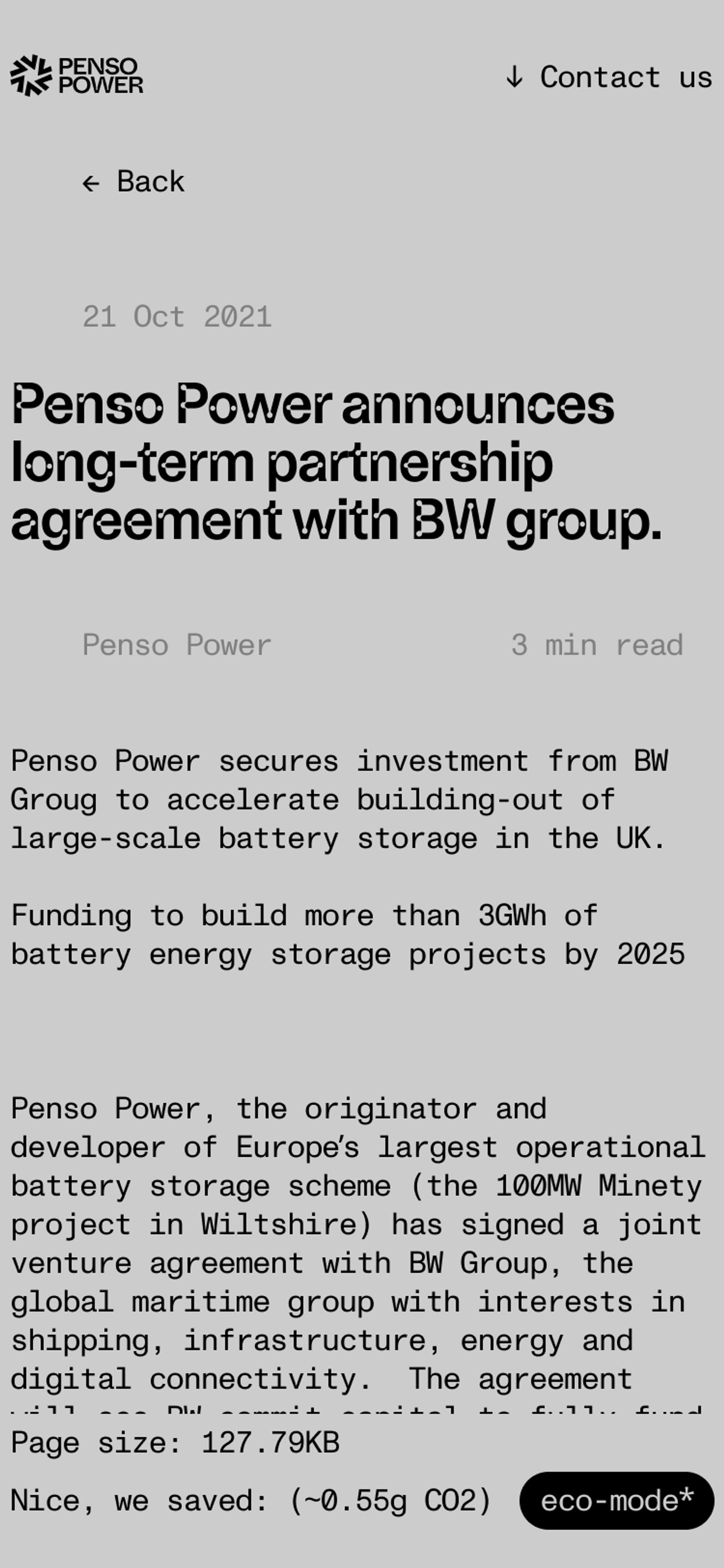
Task: Go back to the news list
Action: click(x=134, y=181)
